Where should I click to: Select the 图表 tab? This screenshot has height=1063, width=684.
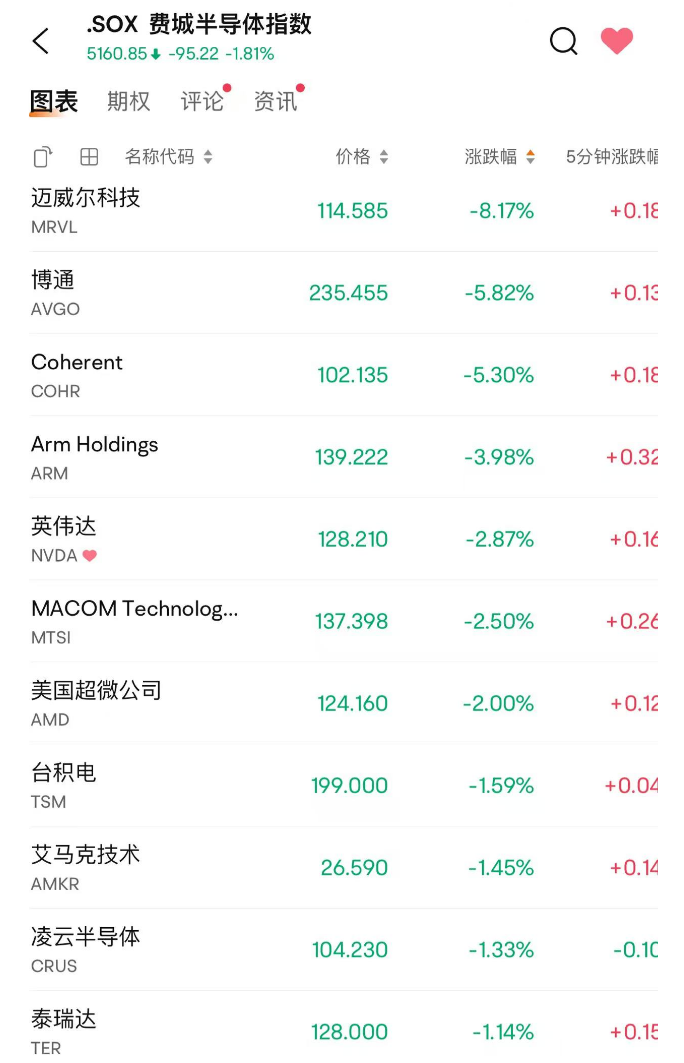pos(54,101)
